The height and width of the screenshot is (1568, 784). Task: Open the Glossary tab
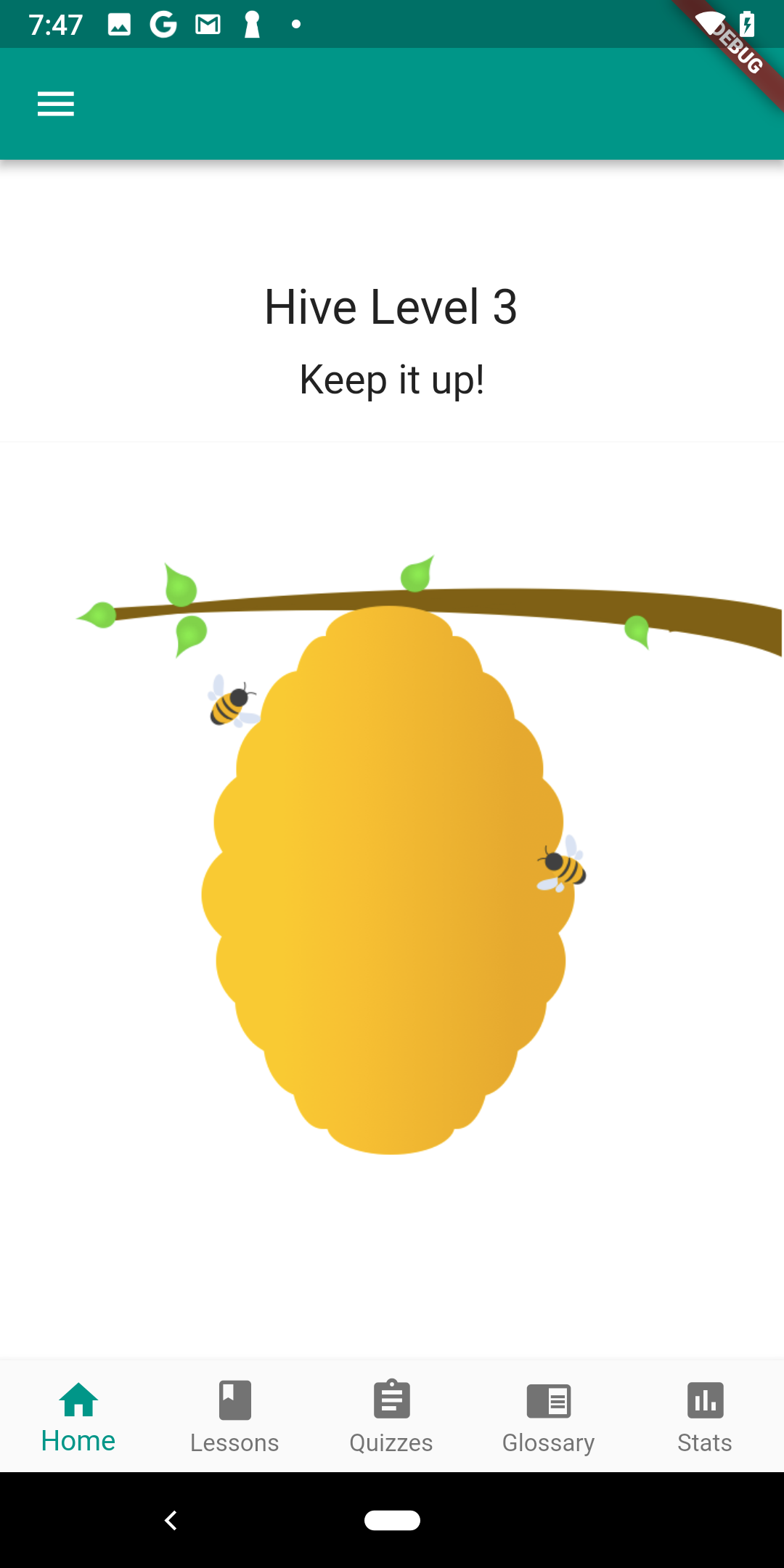(549, 1416)
